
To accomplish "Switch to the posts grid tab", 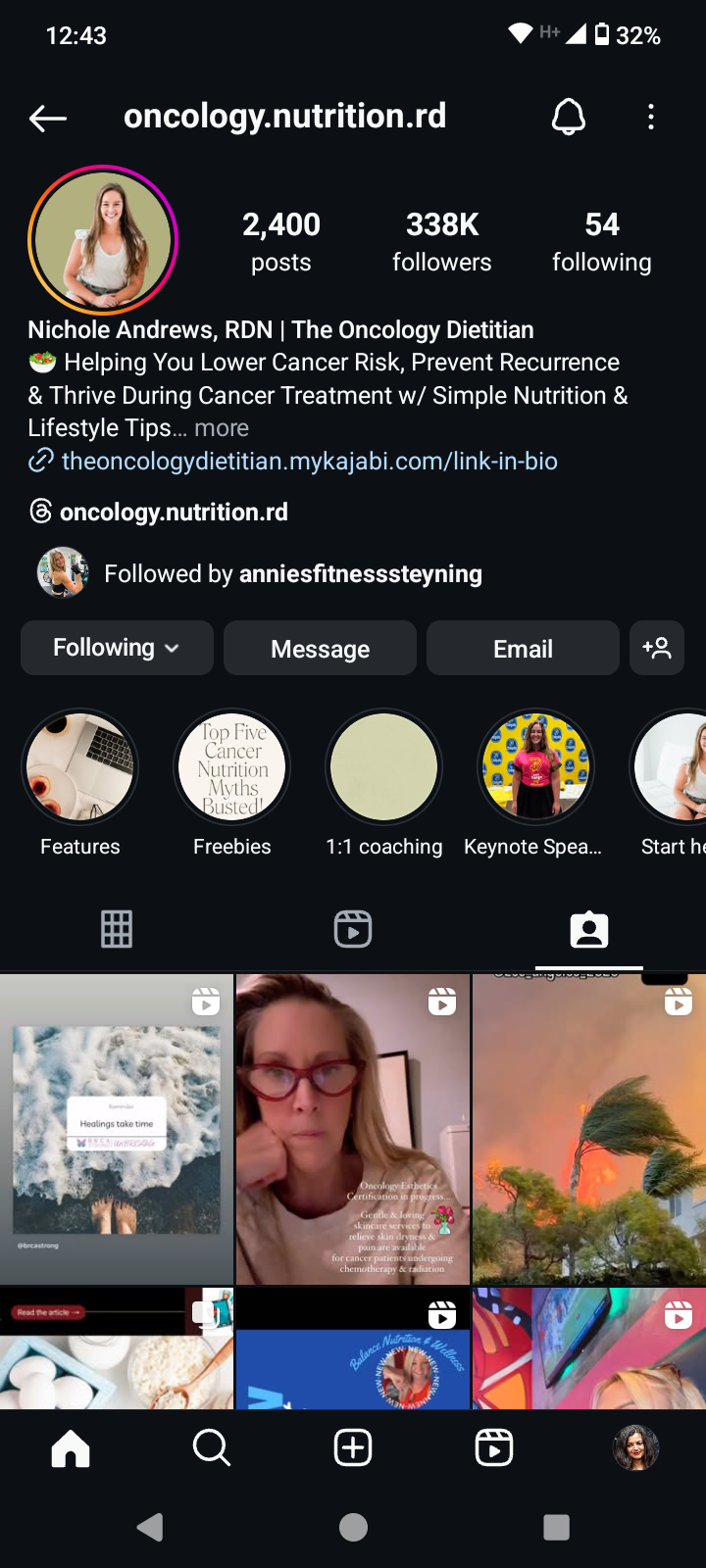I will click(x=117, y=928).
